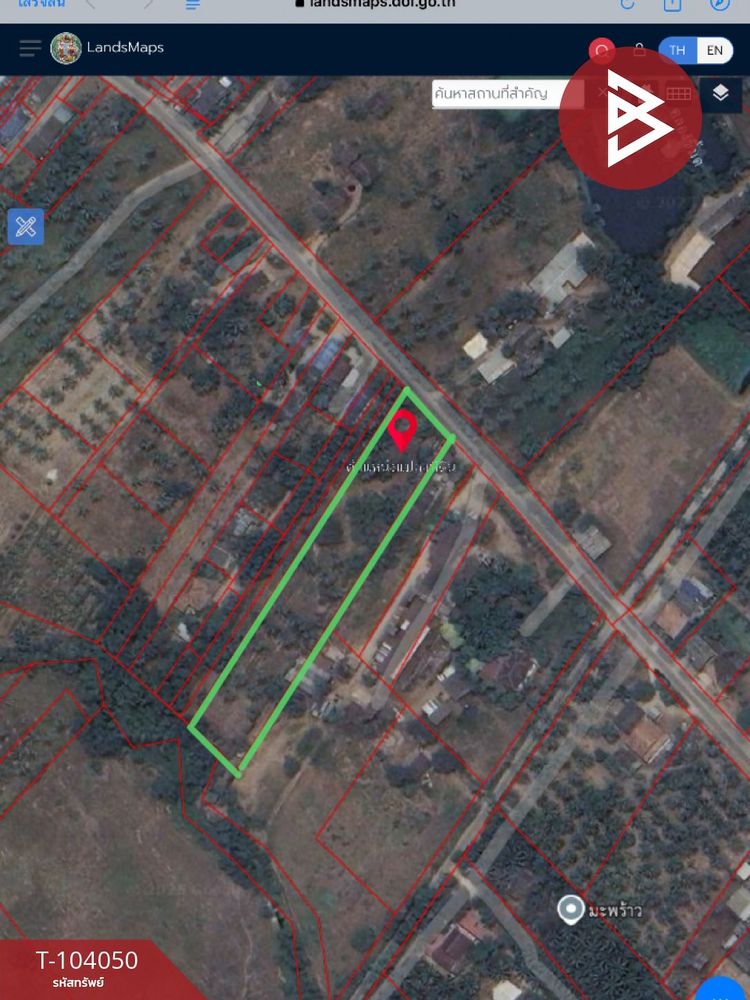Open the measurement tool

26,226
